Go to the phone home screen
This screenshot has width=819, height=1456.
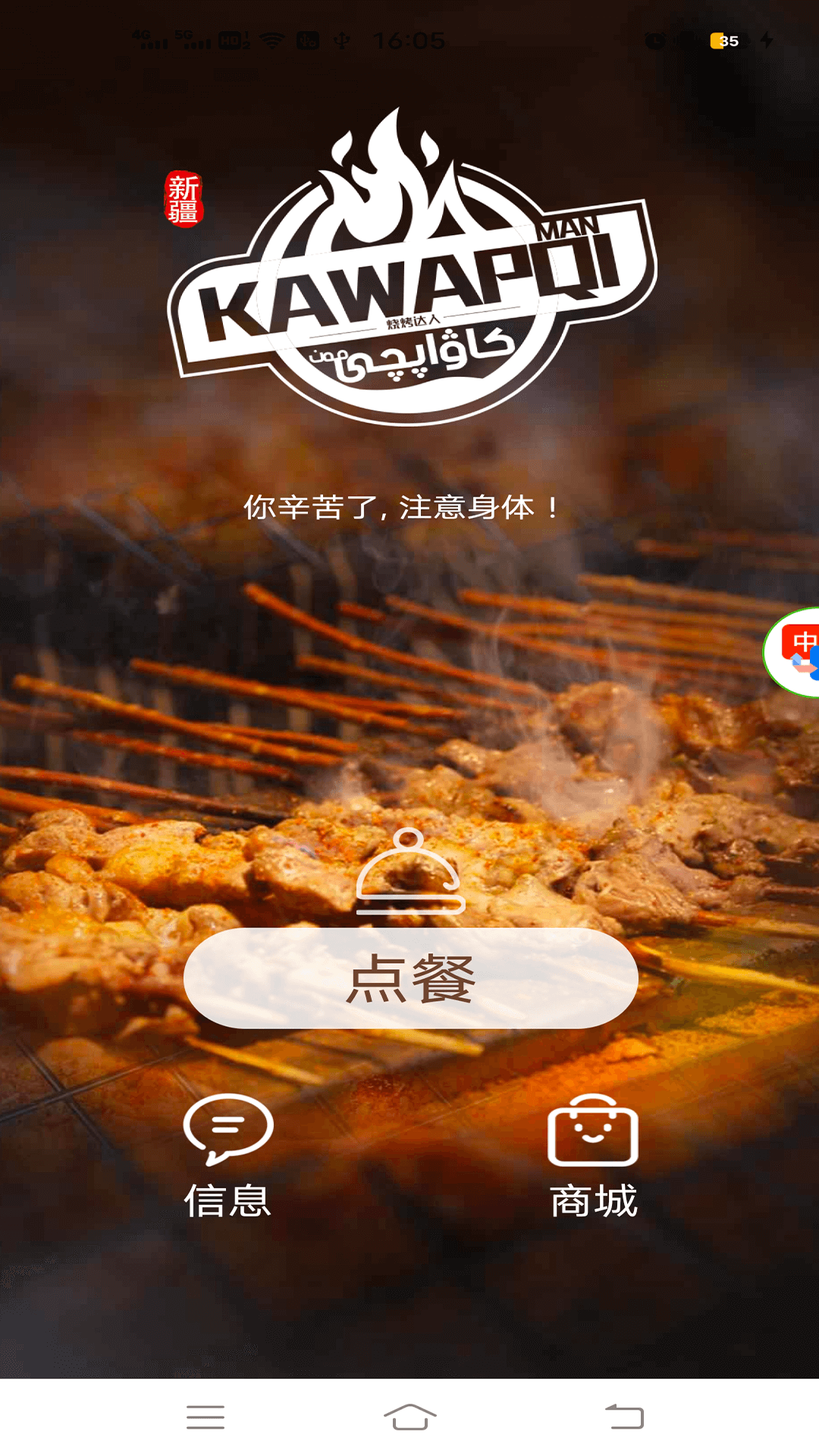pos(409,1417)
